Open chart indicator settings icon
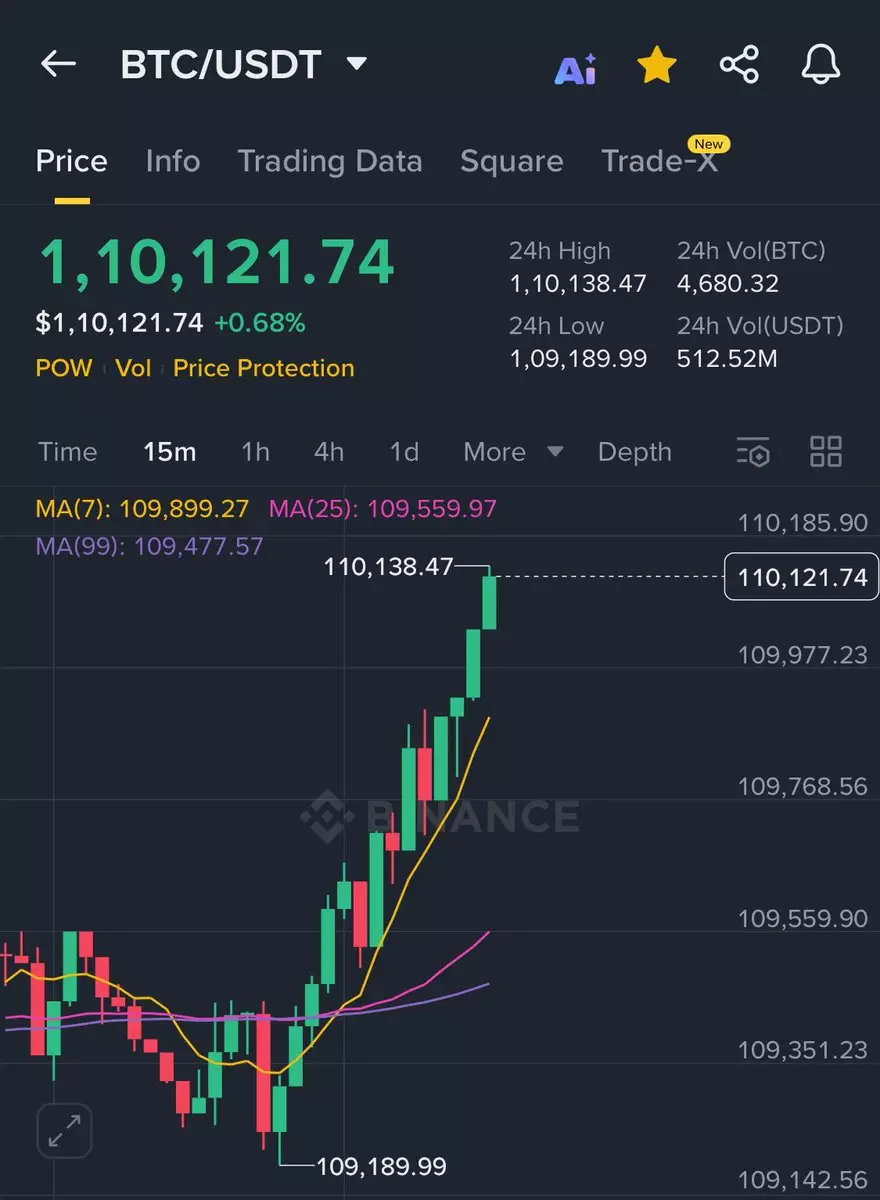Viewport: 880px width, 1200px height. coord(753,452)
